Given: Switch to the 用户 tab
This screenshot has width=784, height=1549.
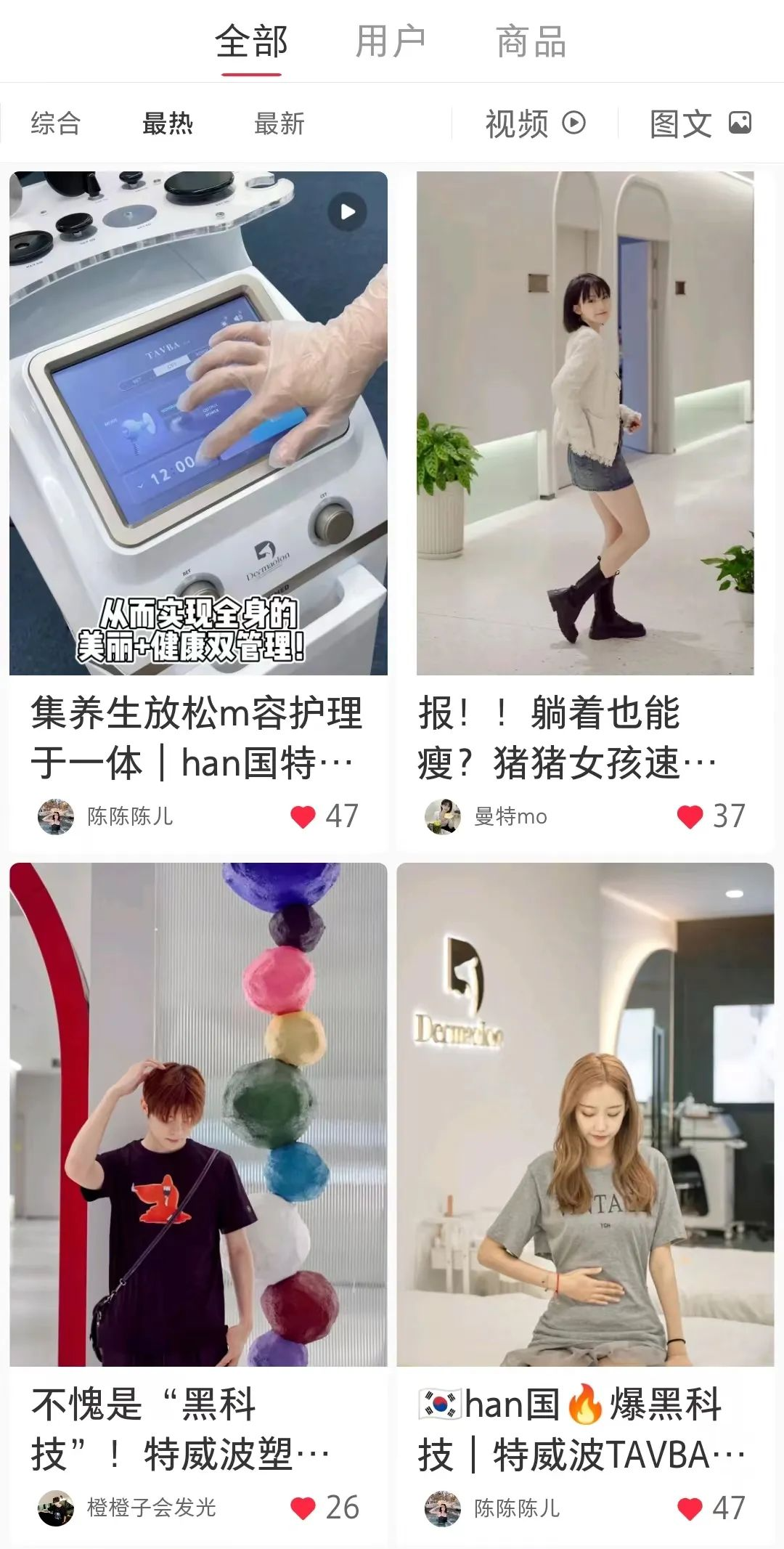Looking at the screenshot, I should (x=391, y=41).
